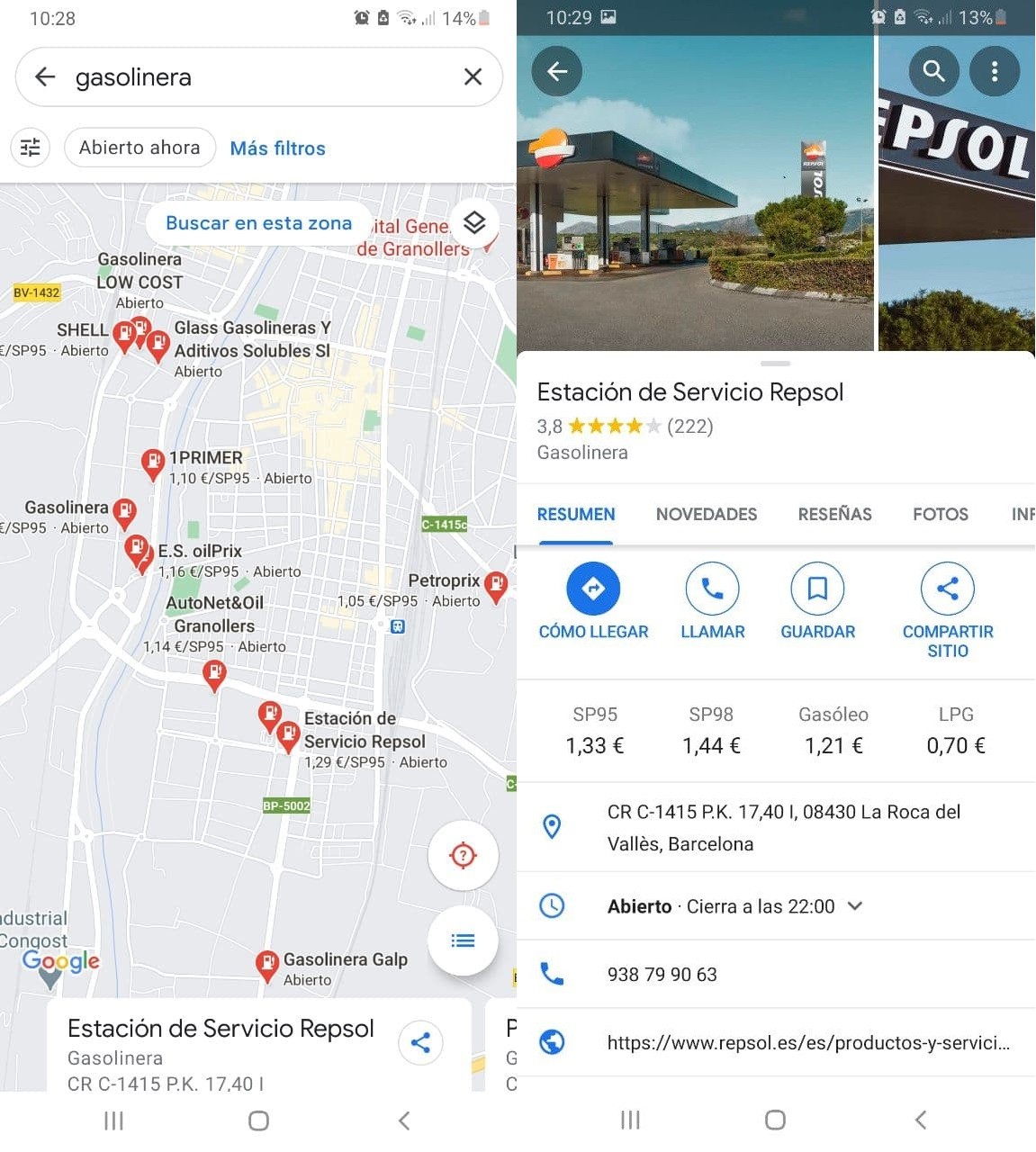Image resolution: width=1036 pixels, height=1152 pixels.
Task: Open the map layers selector
Action: pos(474,221)
